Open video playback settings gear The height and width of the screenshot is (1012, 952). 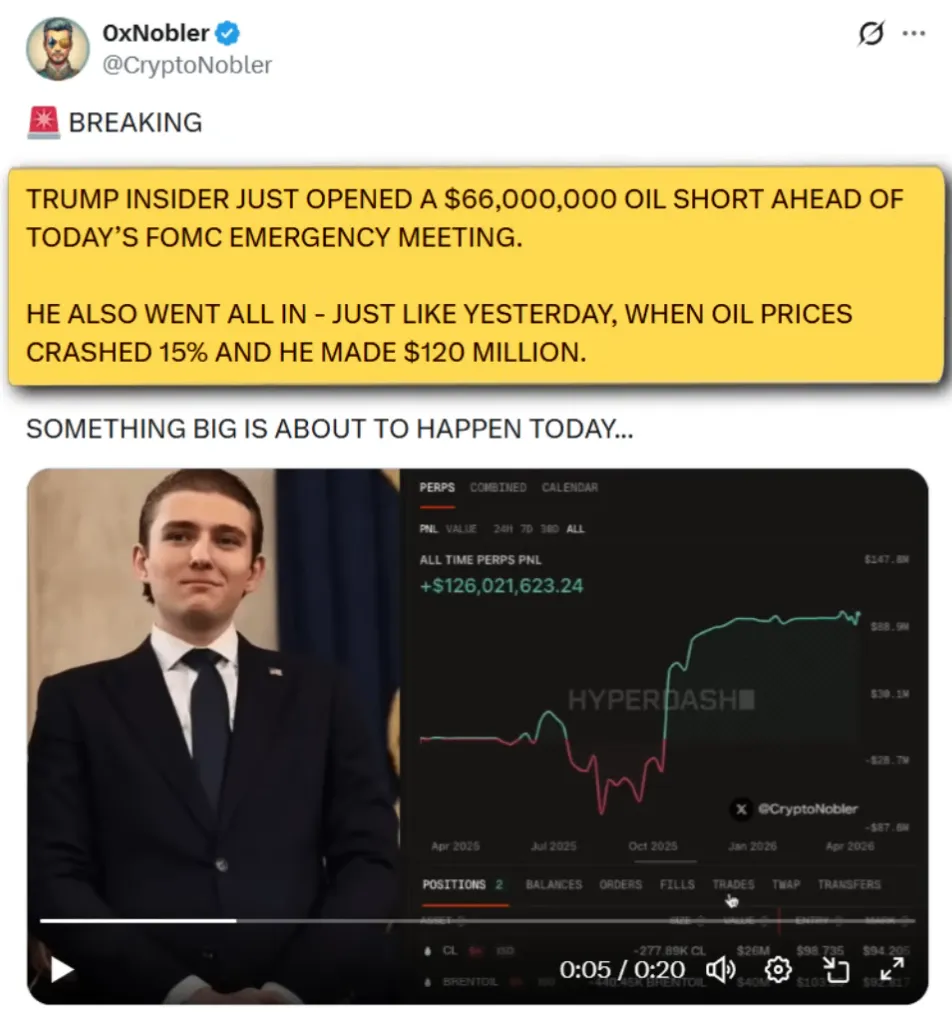pyautogui.click(x=778, y=969)
